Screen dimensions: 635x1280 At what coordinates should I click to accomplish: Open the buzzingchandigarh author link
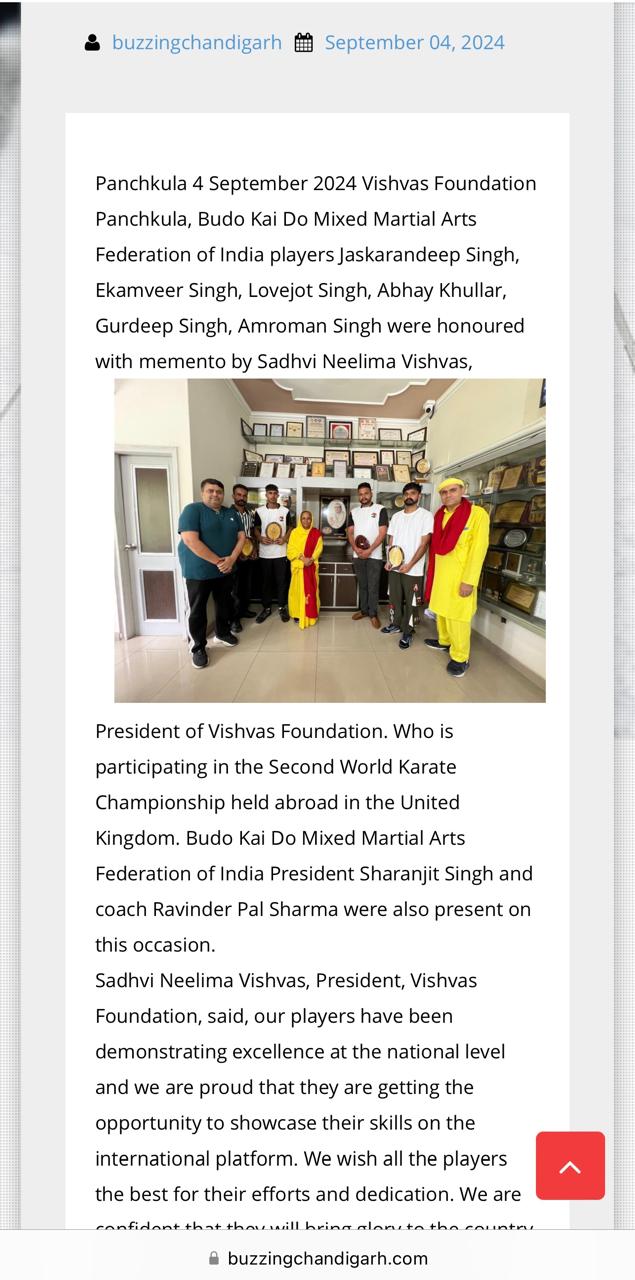pyautogui.click(x=196, y=42)
